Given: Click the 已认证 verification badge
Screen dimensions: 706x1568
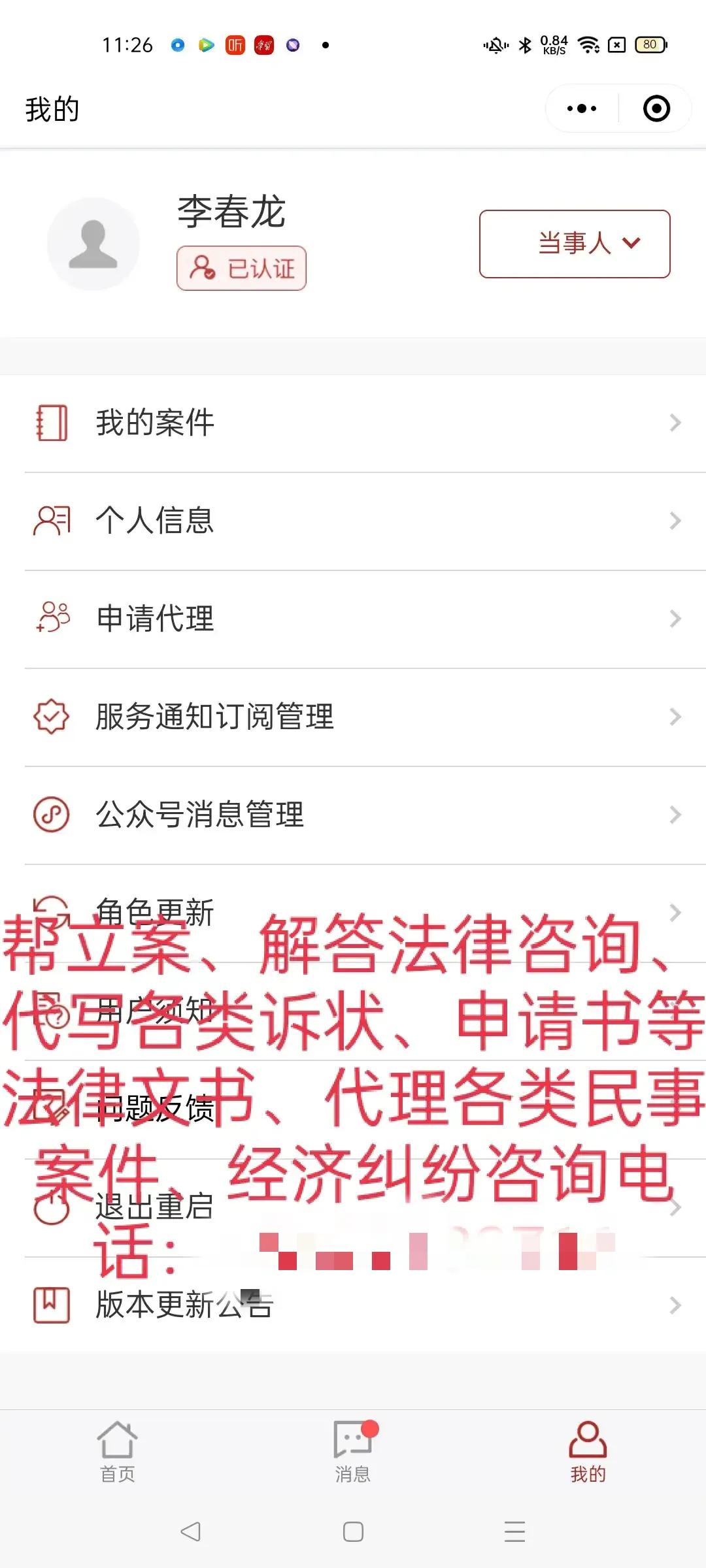Looking at the screenshot, I should tap(241, 268).
